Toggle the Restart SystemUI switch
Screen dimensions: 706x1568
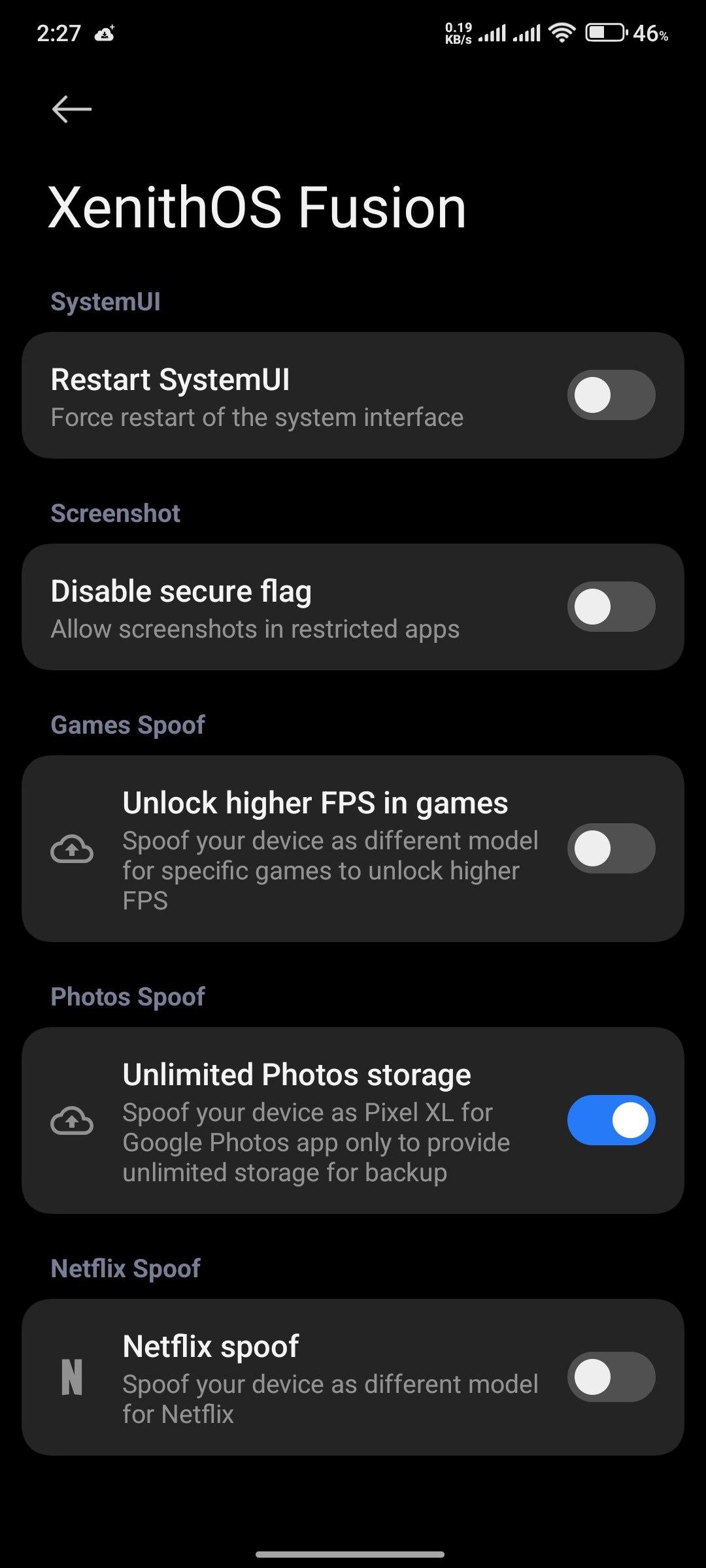coord(611,395)
